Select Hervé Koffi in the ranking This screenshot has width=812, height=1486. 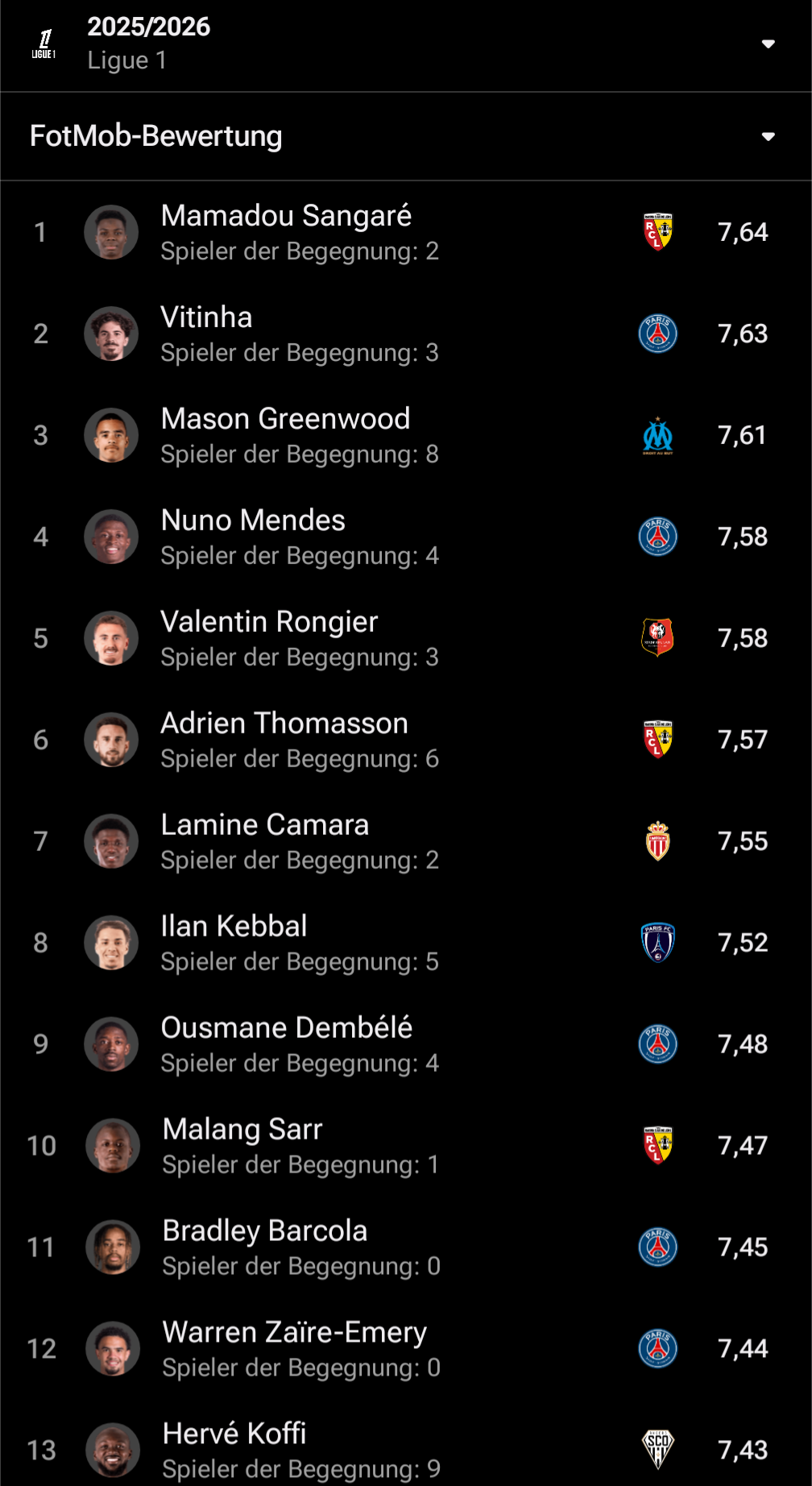pyautogui.click(x=234, y=1449)
